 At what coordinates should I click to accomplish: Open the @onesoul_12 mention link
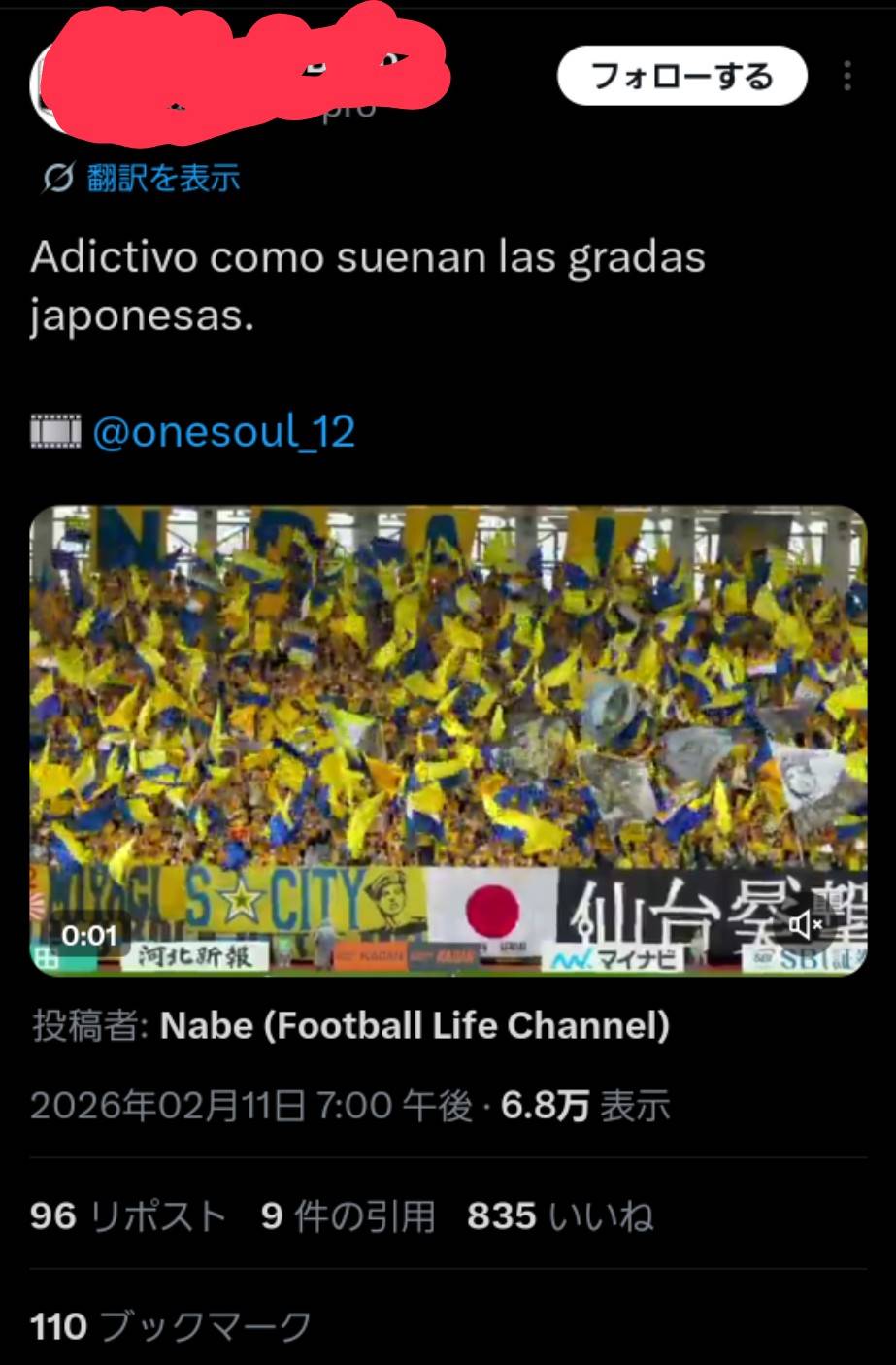(x=223, y=431)
